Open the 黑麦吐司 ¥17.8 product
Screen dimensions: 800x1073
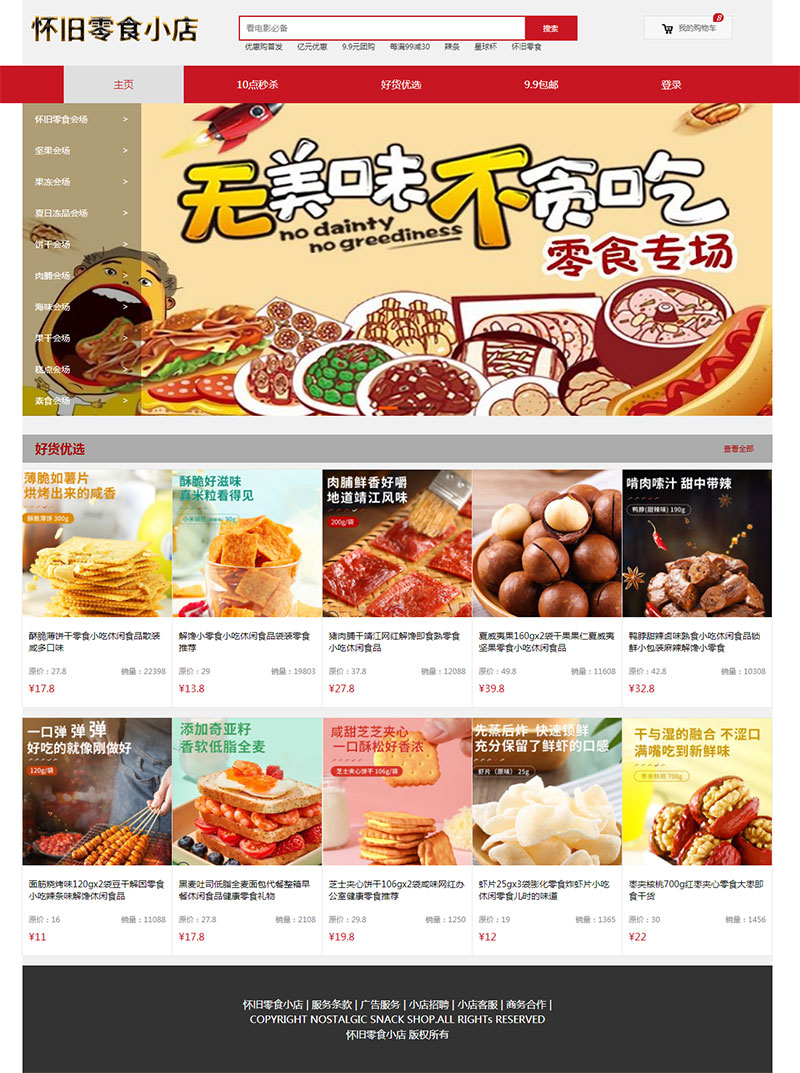[x=247, y=832]
